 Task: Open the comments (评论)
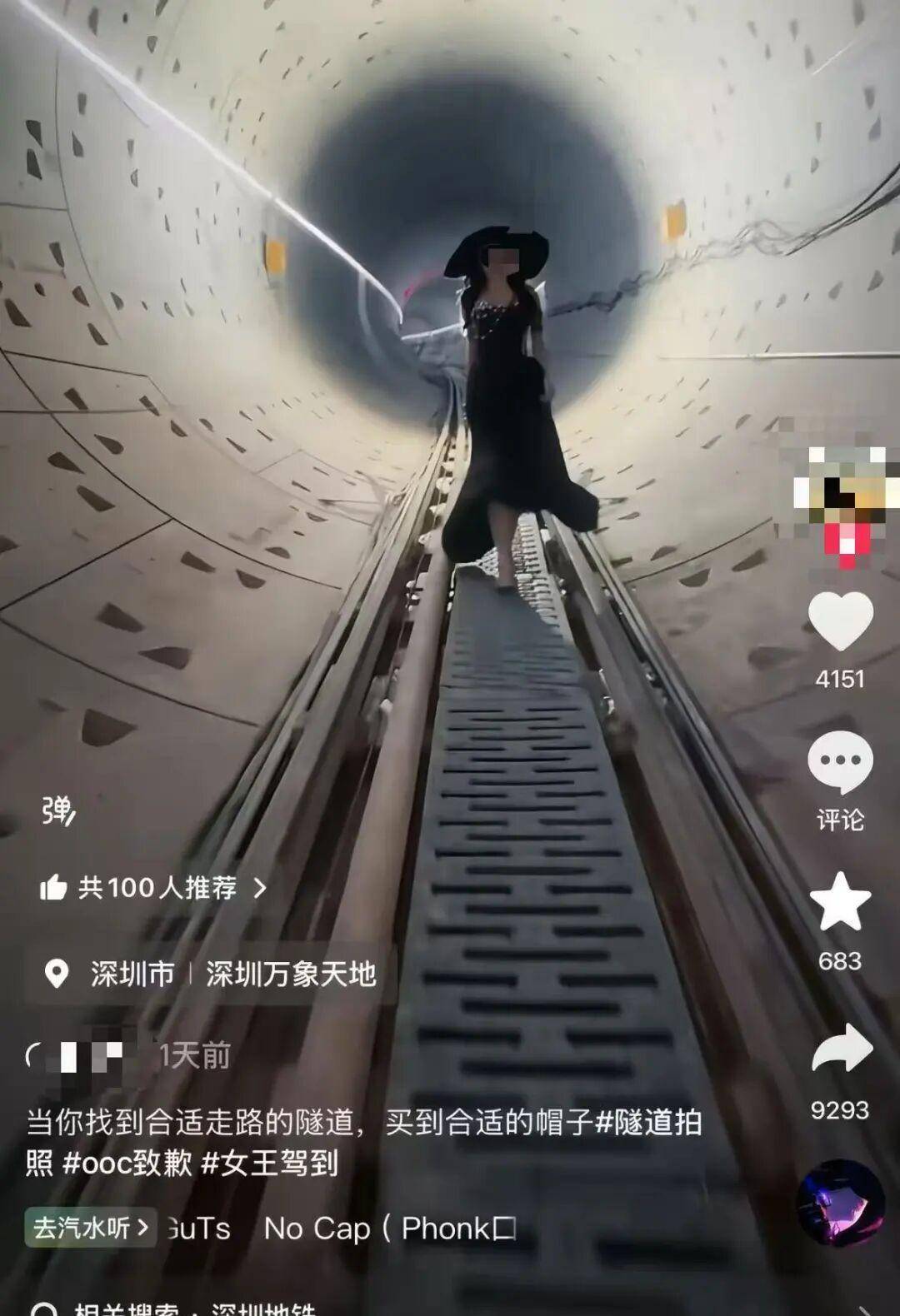click(840, 763)
